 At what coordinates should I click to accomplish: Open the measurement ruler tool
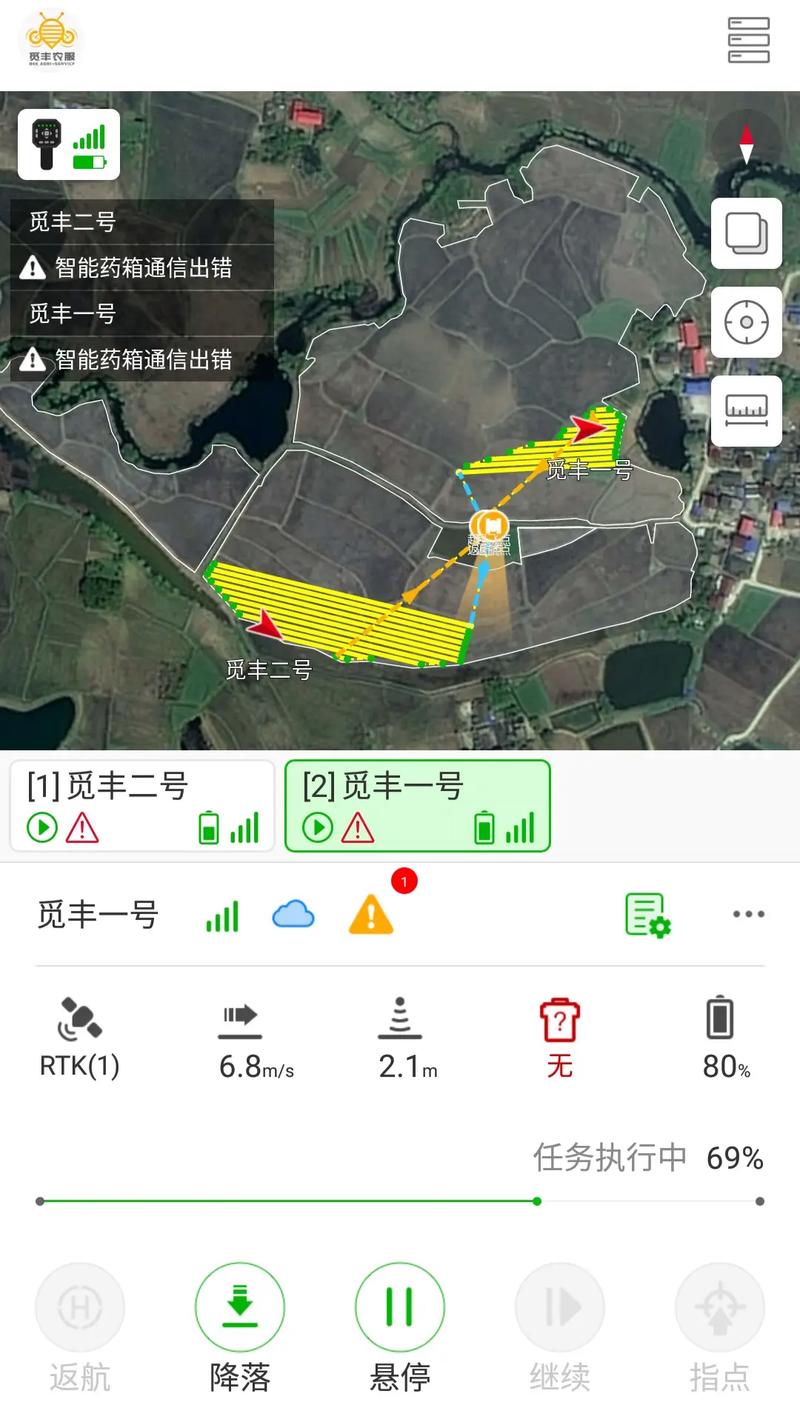point(746,410)
